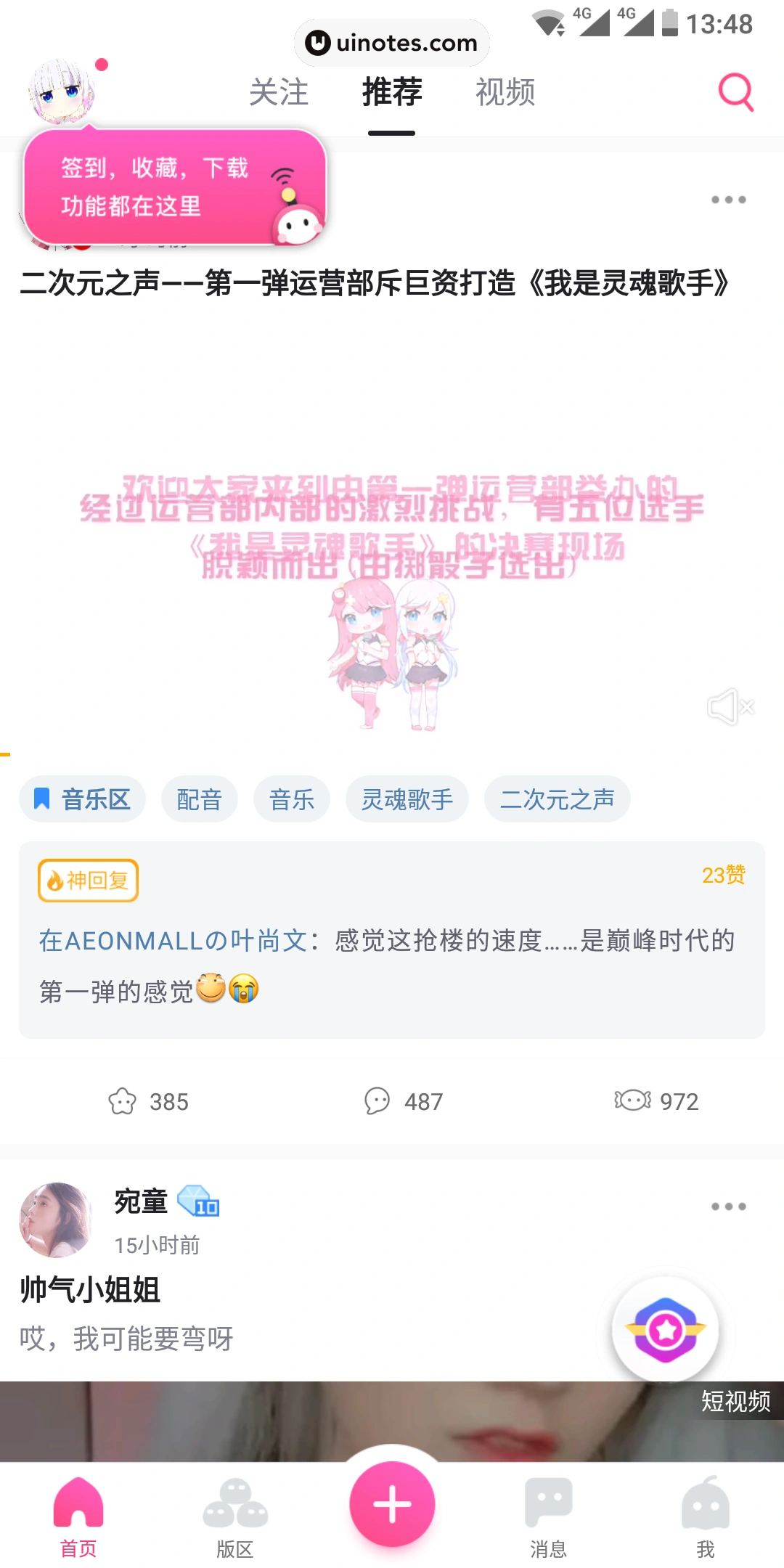The width and height of the screenshot is (784, 1568).
Task: Open overflow menu on 二次元之声 post
Action: coord(728,200)
